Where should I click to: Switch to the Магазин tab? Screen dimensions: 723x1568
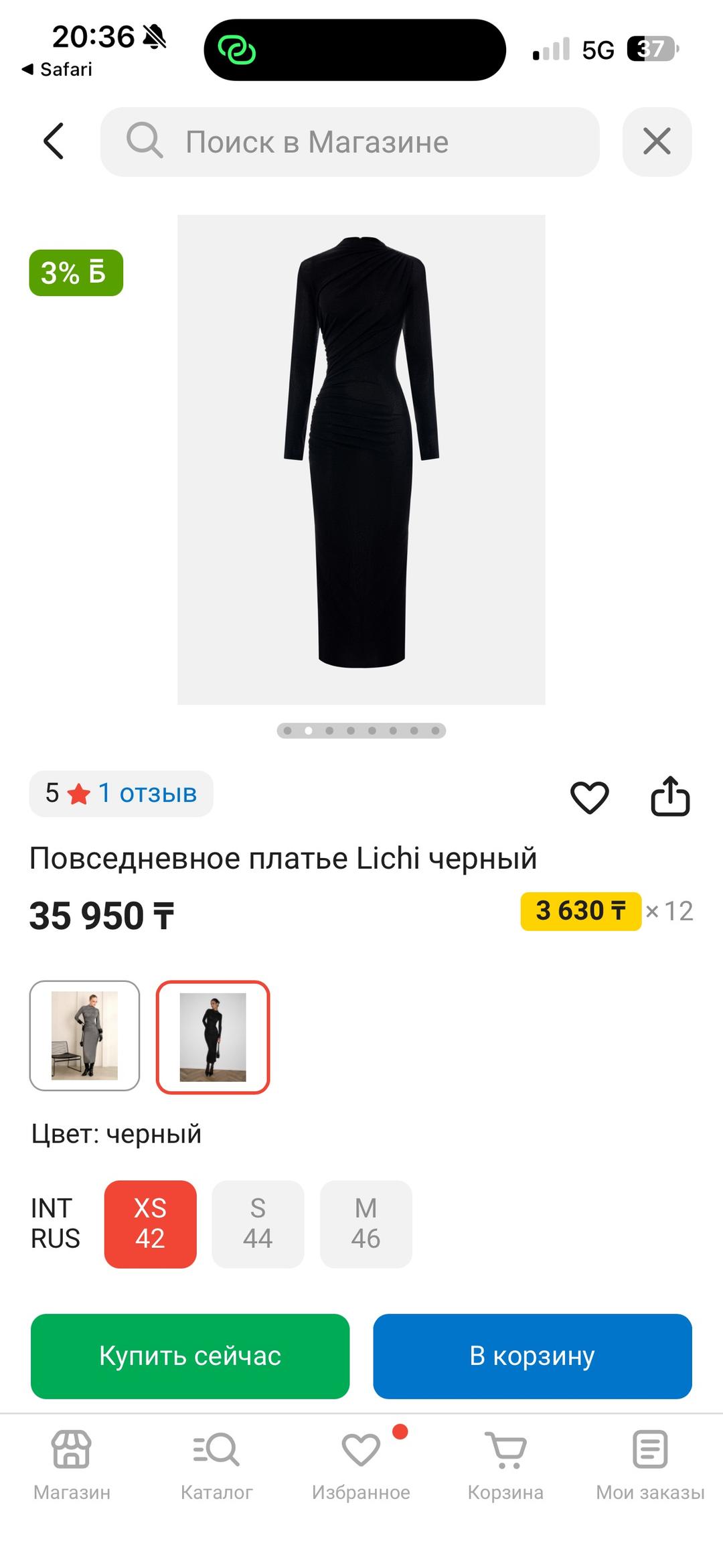coord(72,1466)
